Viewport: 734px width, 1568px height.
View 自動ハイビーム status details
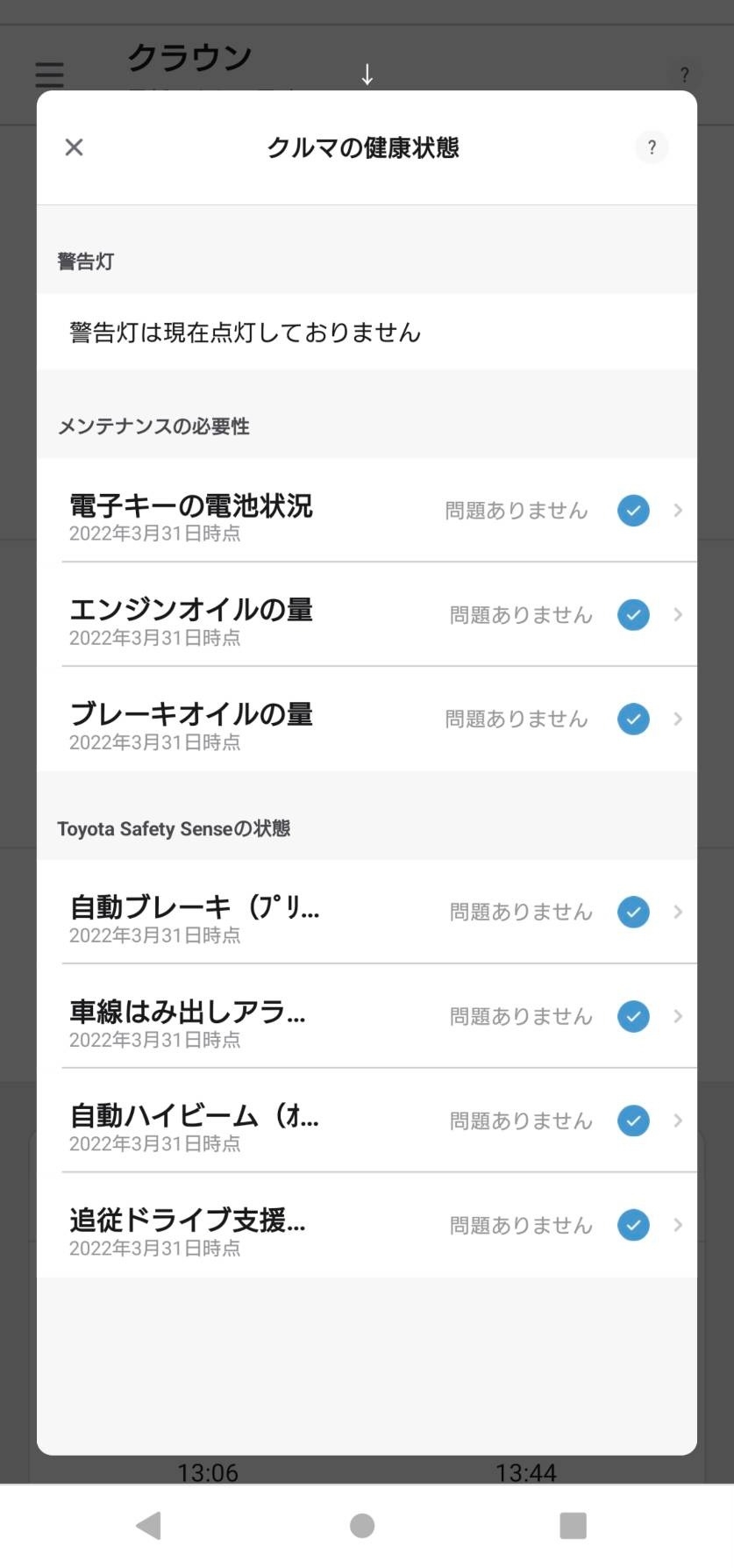(x=367, y=1121)
